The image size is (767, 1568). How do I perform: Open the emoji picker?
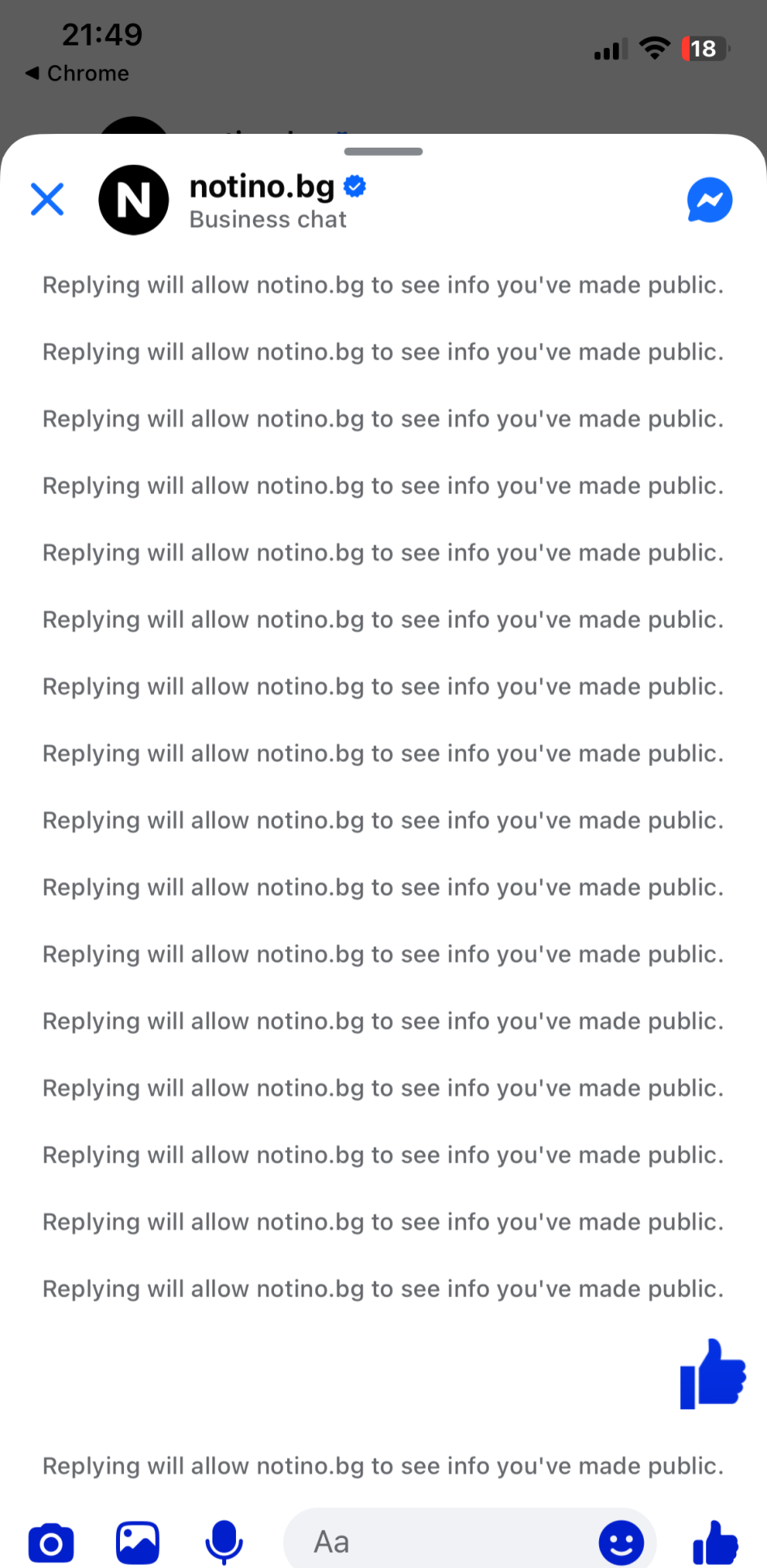pos(621,1542)
